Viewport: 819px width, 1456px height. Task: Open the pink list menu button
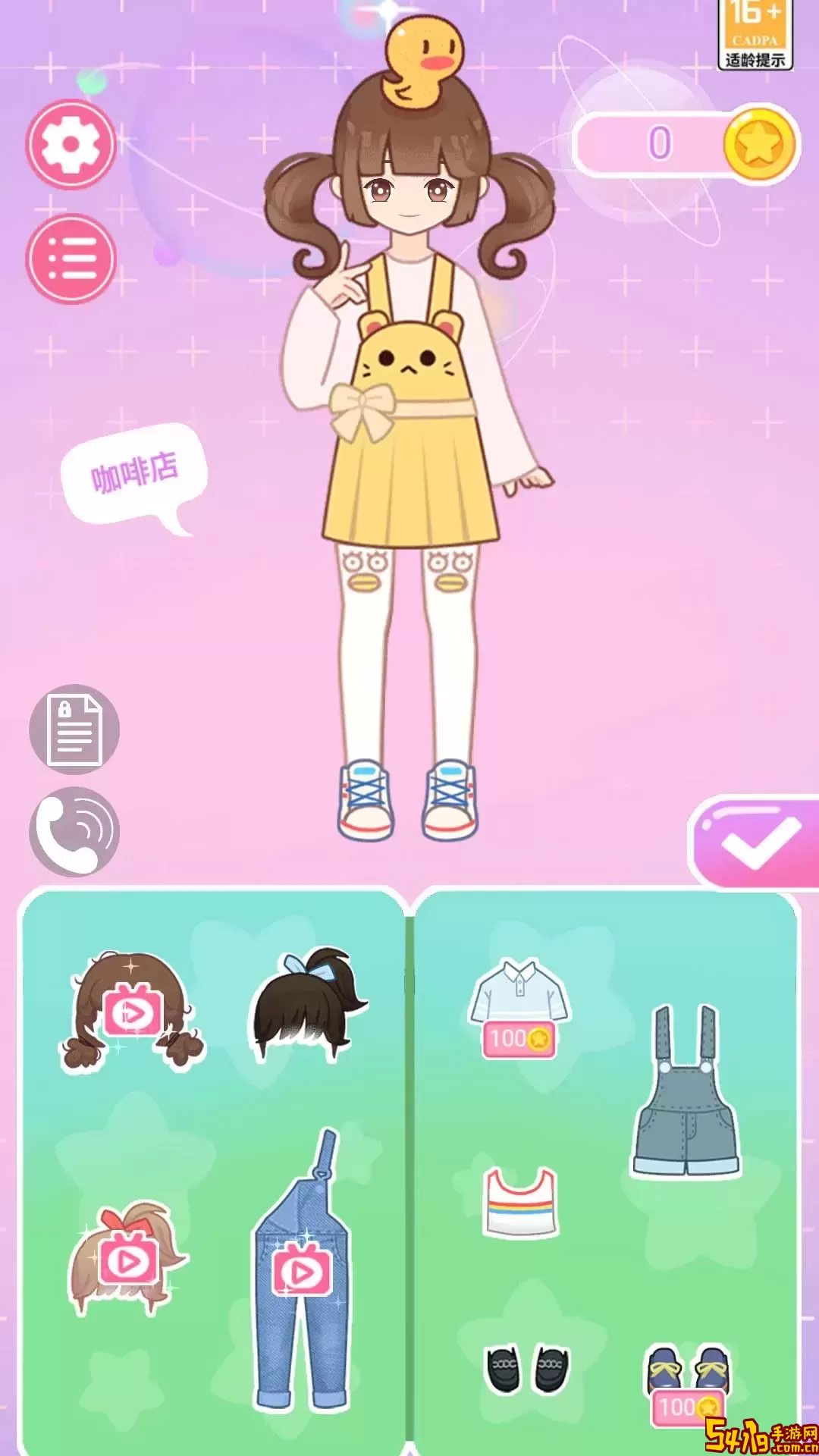pos(71,259)
